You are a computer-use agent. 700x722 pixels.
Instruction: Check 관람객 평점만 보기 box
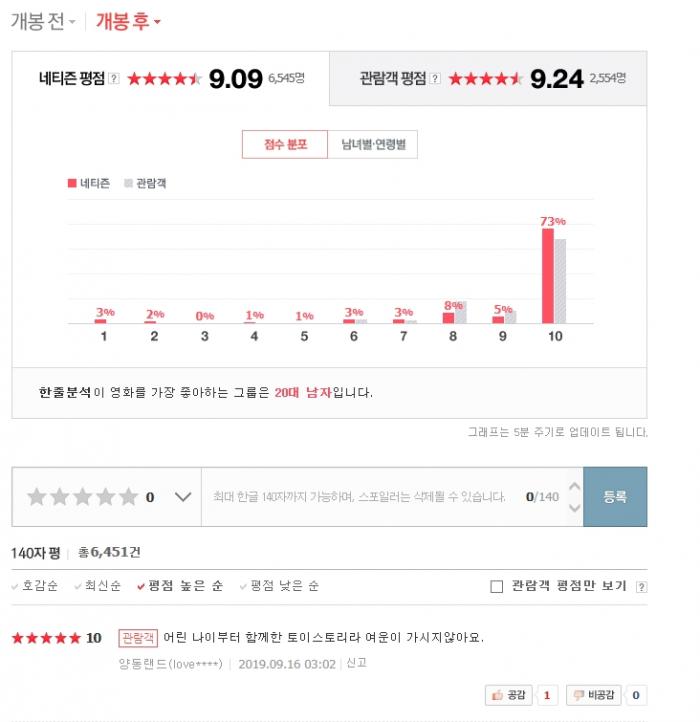tap(497, 586)
